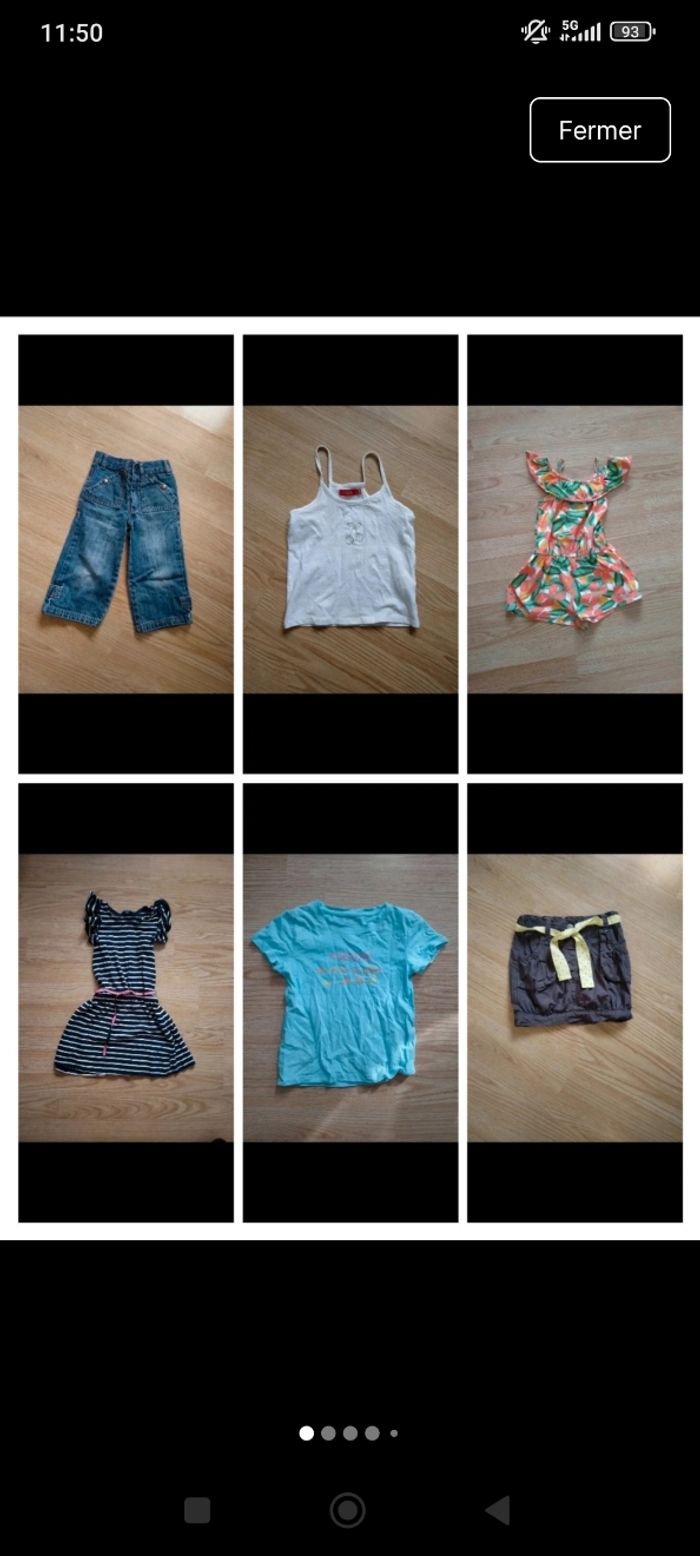Jump to the second photo dot
This screenshot has width=700, height=1556.
[328, 1433]
